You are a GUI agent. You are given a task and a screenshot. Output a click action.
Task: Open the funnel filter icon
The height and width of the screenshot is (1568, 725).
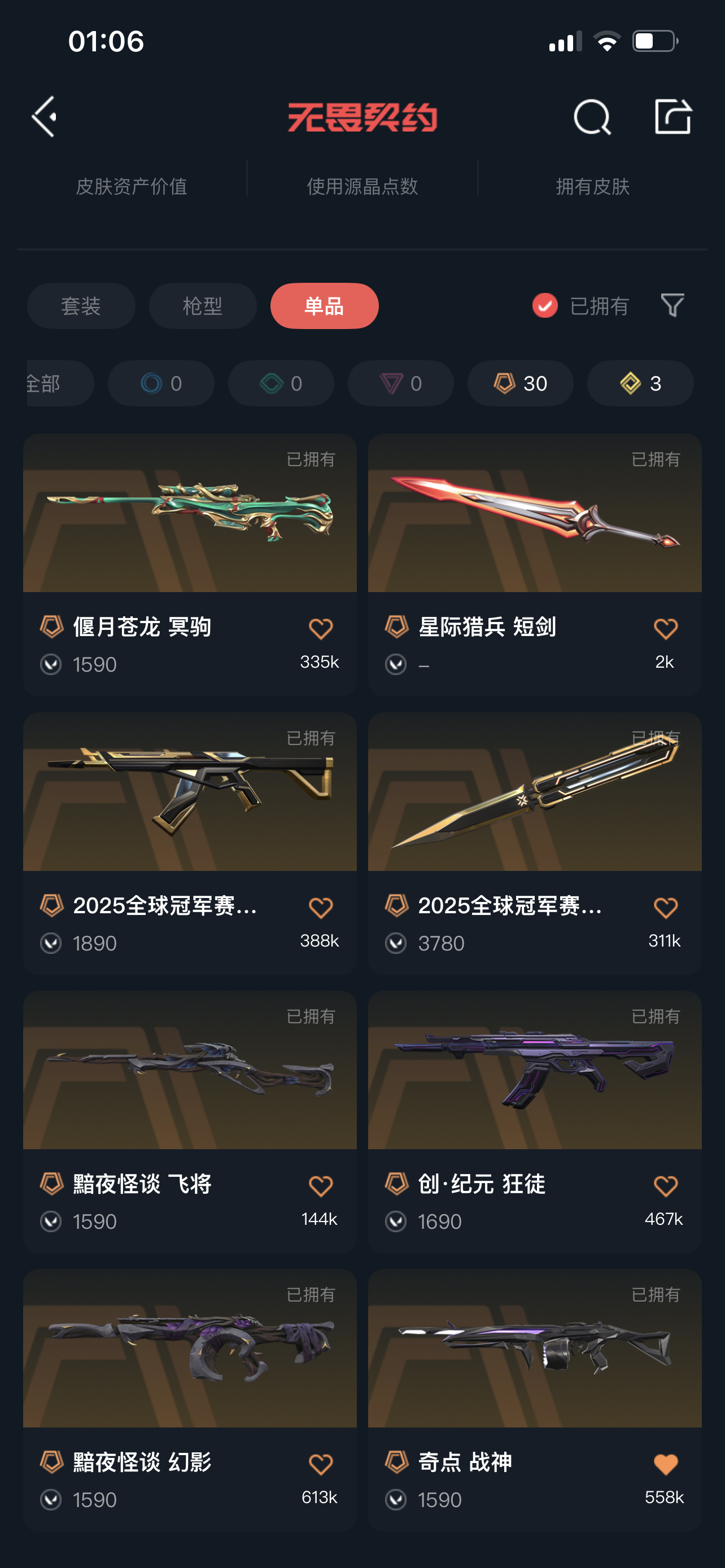click(x=672, y=305)
